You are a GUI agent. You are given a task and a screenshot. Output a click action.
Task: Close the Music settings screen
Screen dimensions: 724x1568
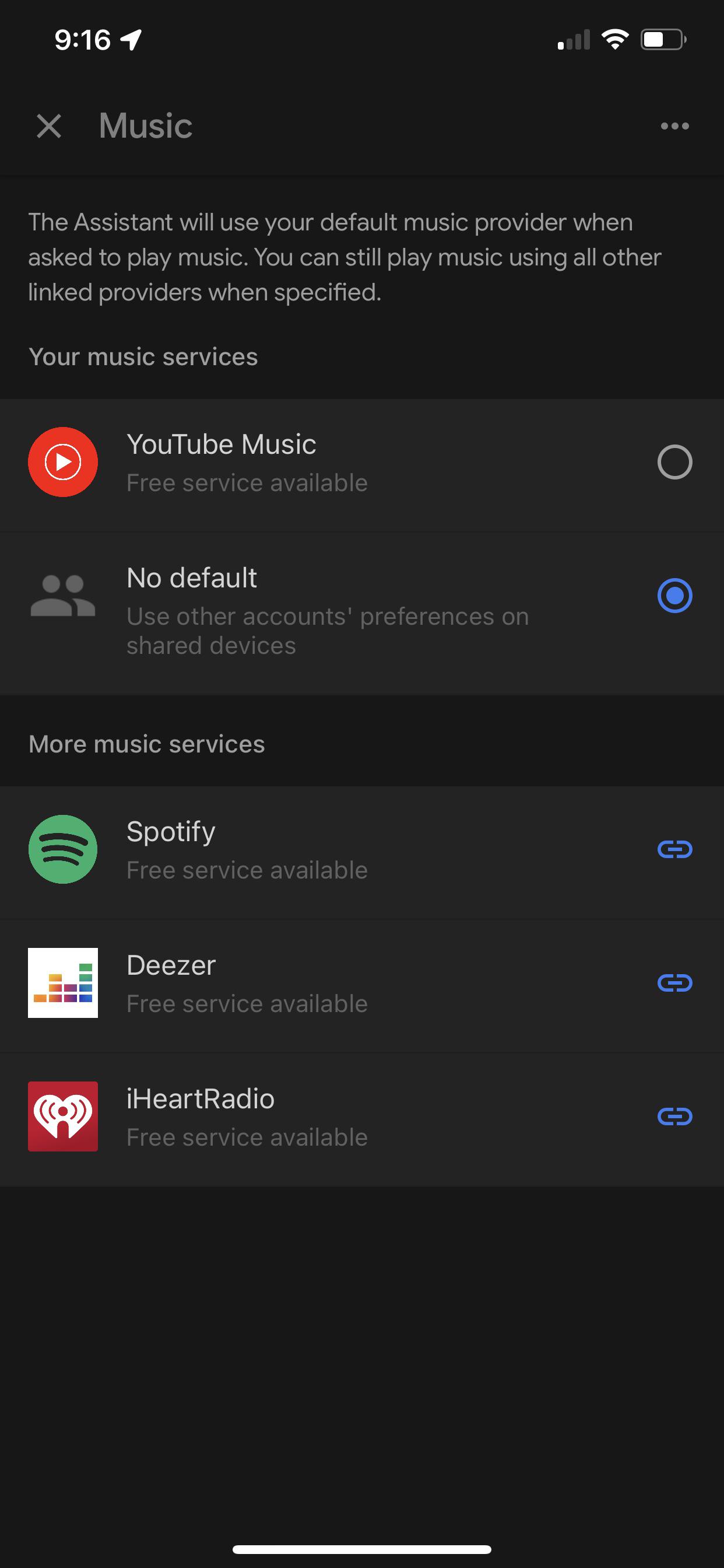48,126
